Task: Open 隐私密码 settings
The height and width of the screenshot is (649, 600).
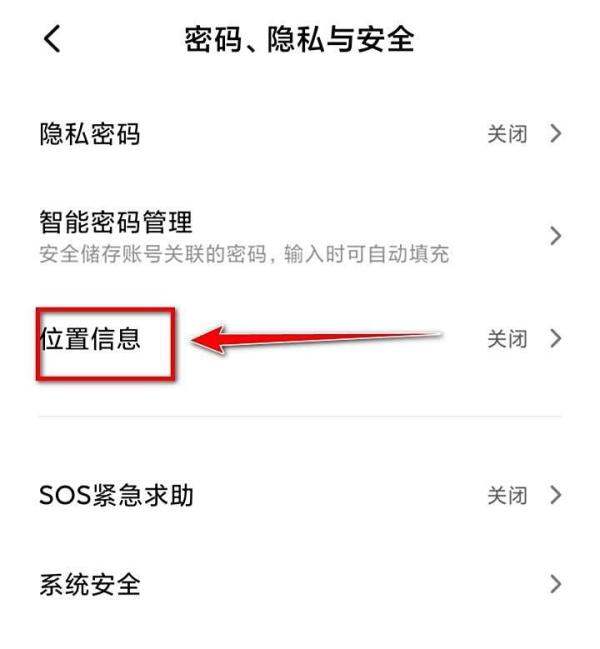Action: pyautogui.click(x=300, y=134)
